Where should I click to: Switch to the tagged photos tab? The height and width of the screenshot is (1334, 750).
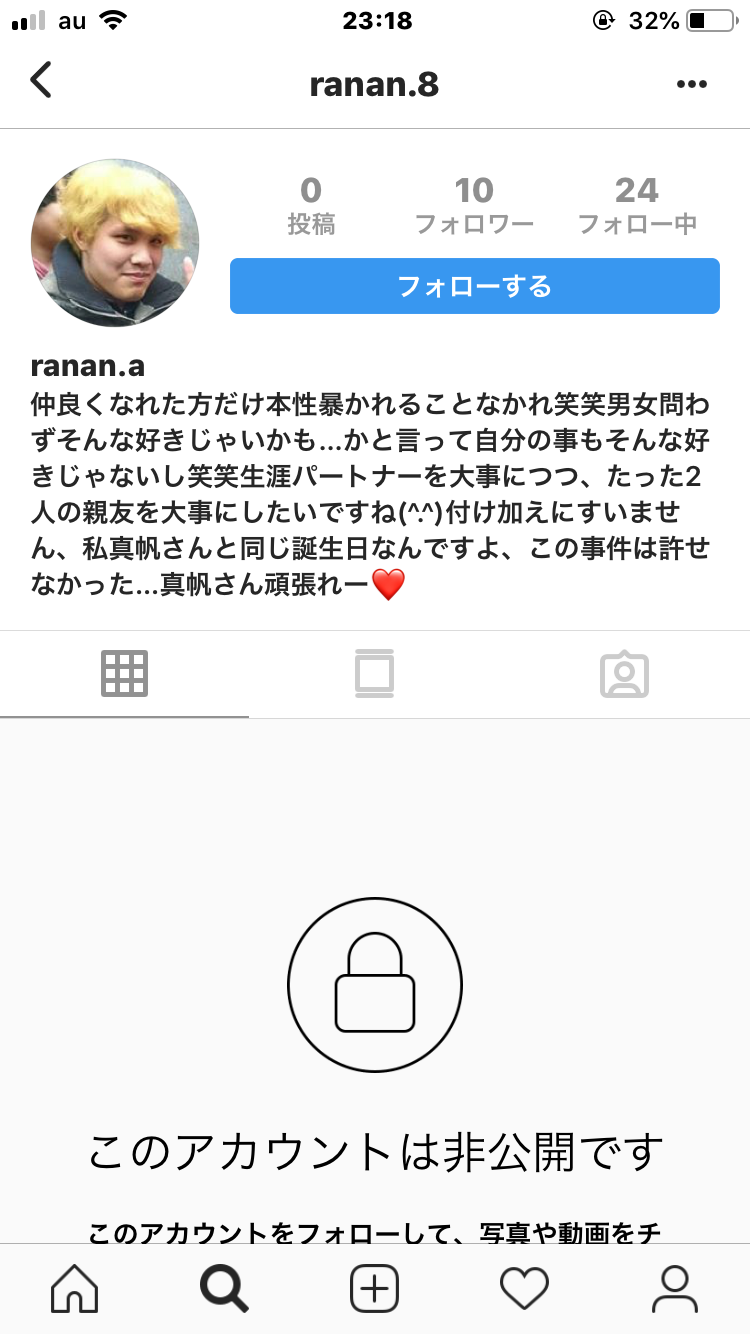point(625,674)
